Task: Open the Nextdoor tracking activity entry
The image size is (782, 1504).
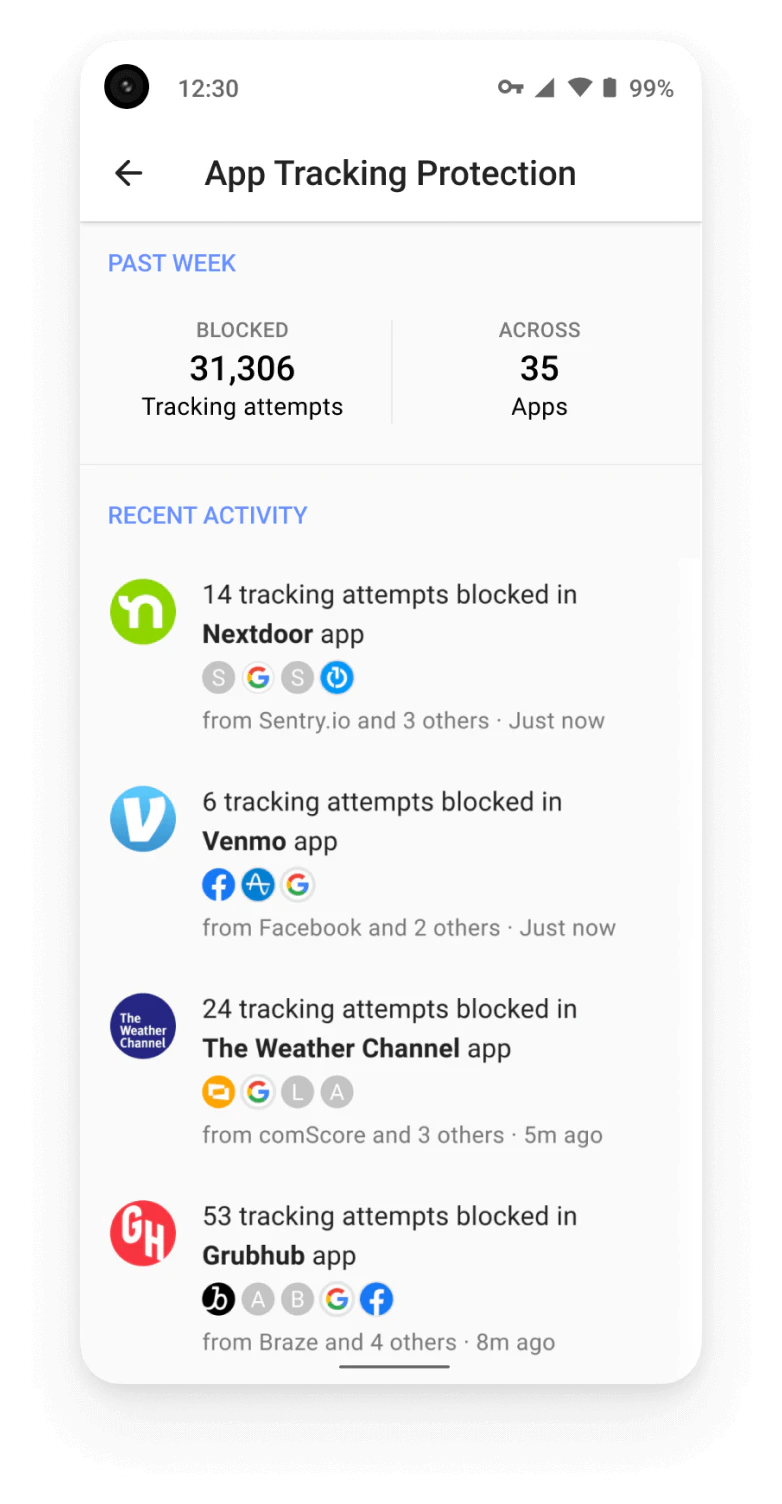Action: coord(390,614)
